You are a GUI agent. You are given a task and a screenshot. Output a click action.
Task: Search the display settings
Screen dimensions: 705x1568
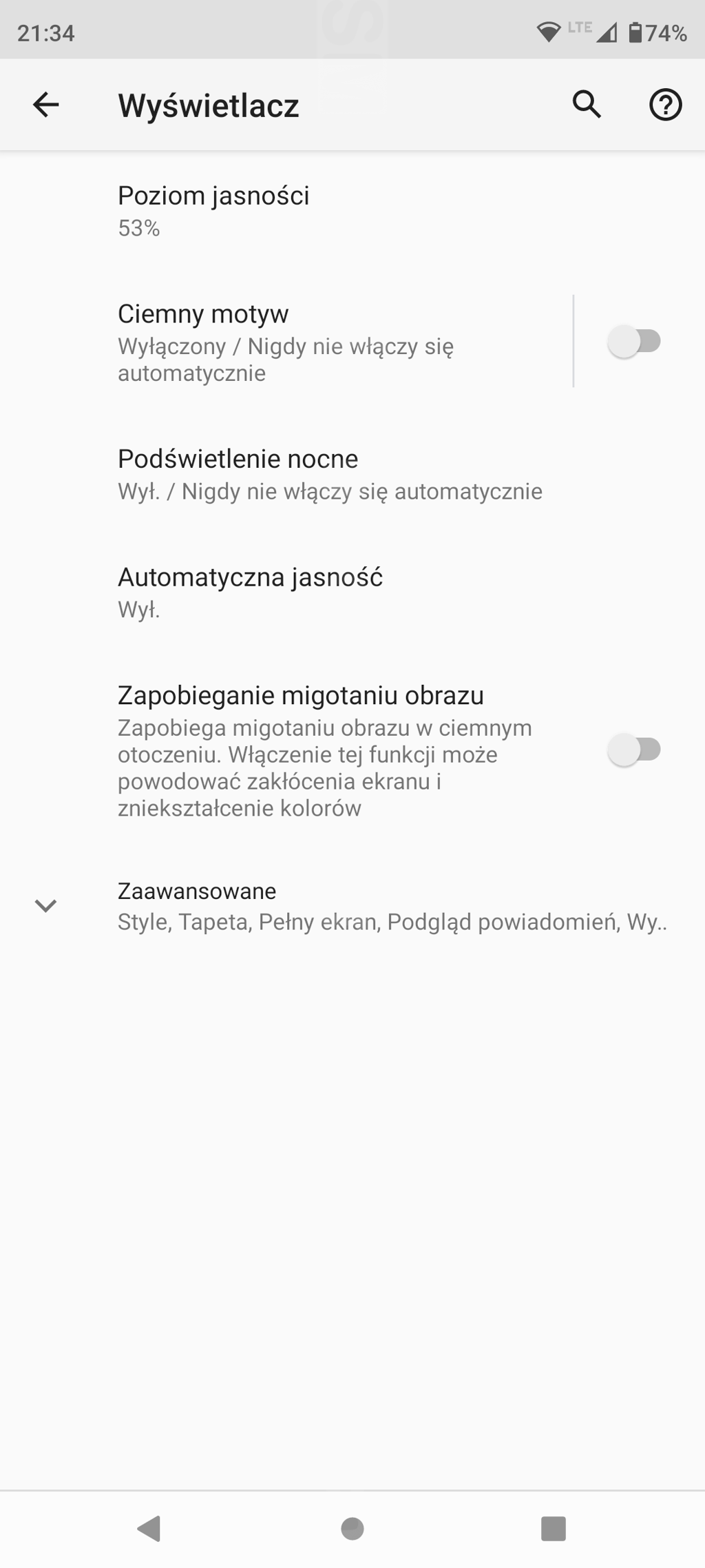[587, 105]
